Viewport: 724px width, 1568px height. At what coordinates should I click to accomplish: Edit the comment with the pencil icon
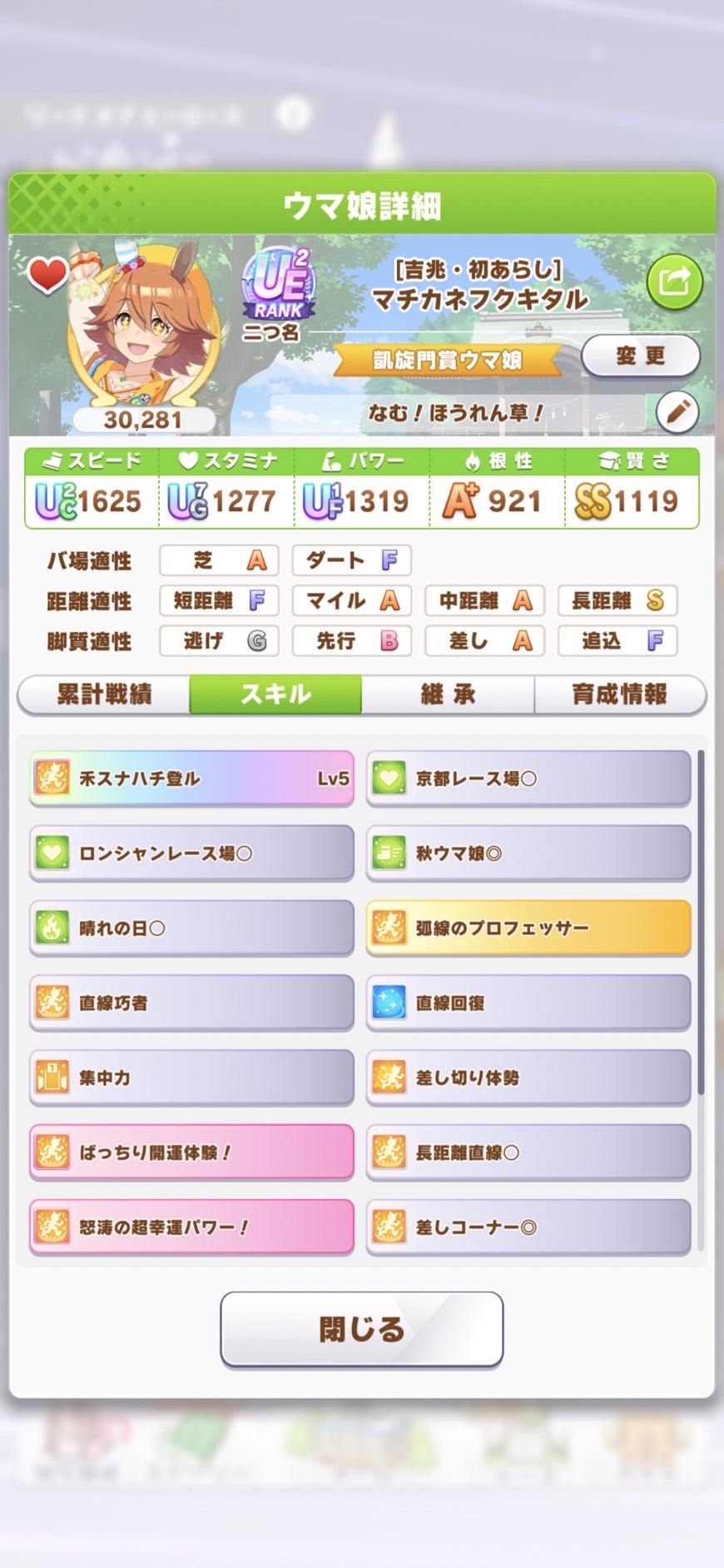click(677, 411)
